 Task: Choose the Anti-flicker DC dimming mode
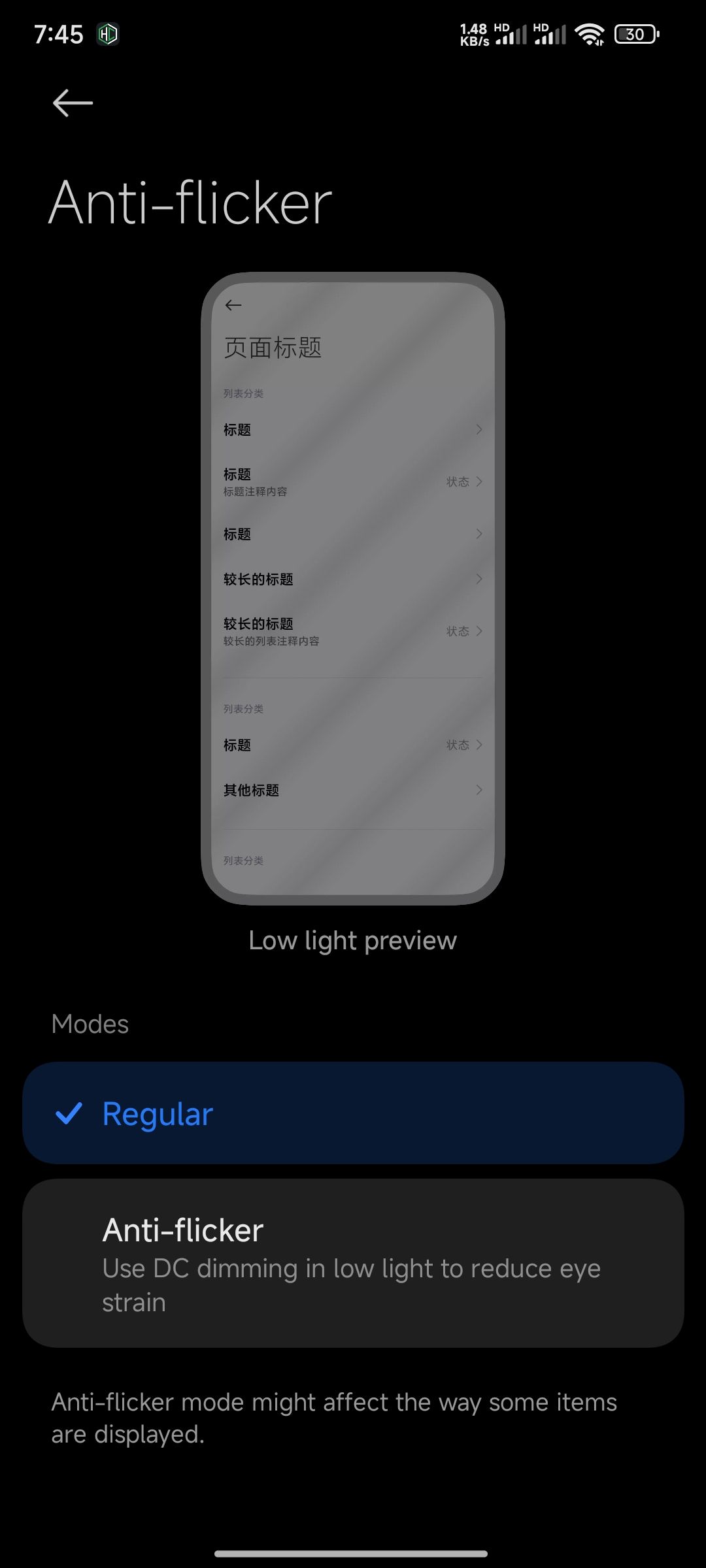point(353,1264)
